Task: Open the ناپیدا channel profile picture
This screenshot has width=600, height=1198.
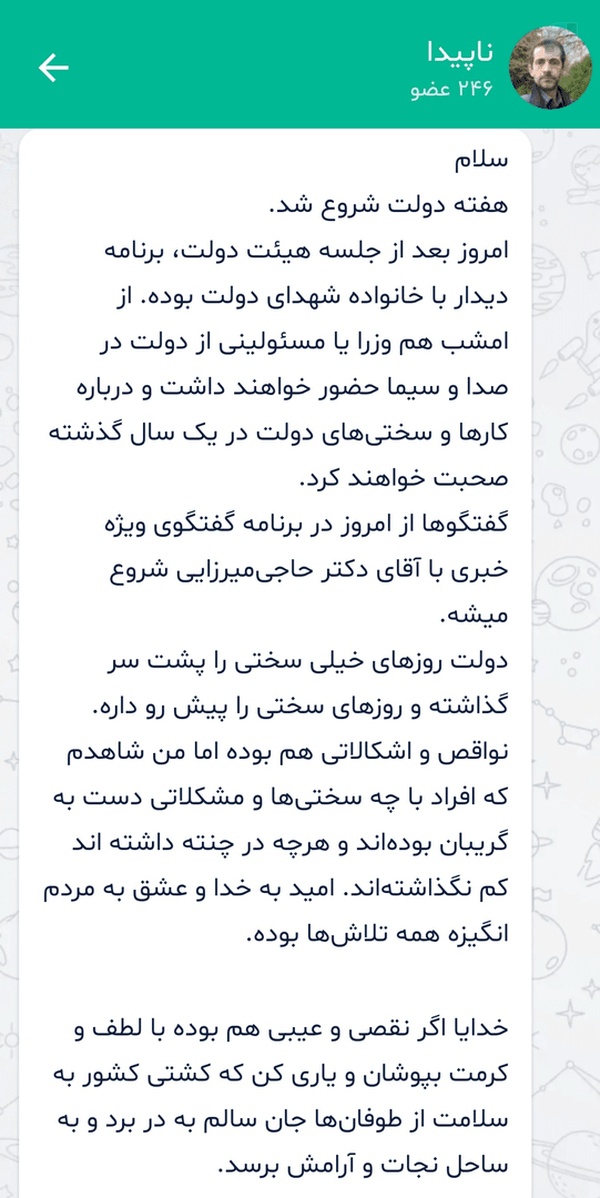Action: point(550,67)
